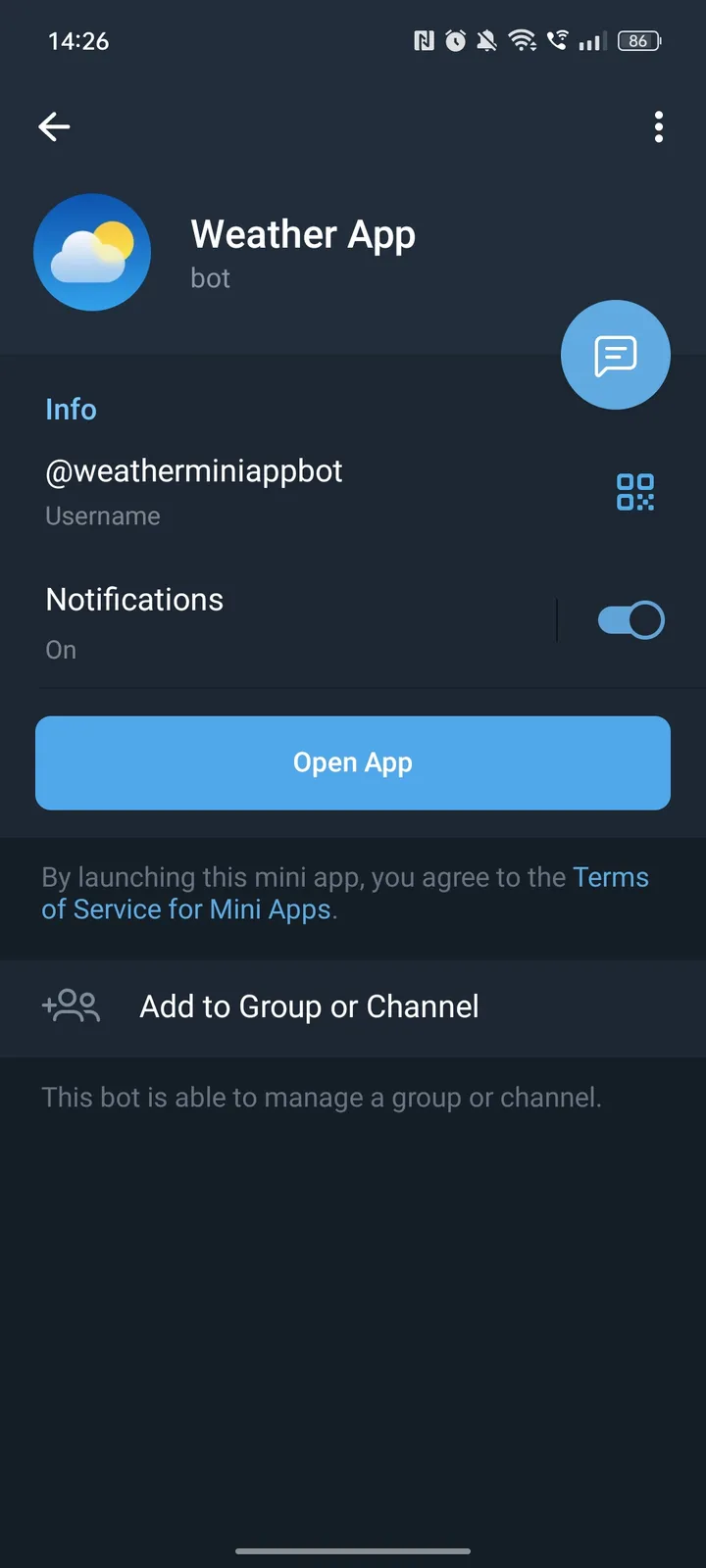View the Weather App profile picture

click(92, 252)
